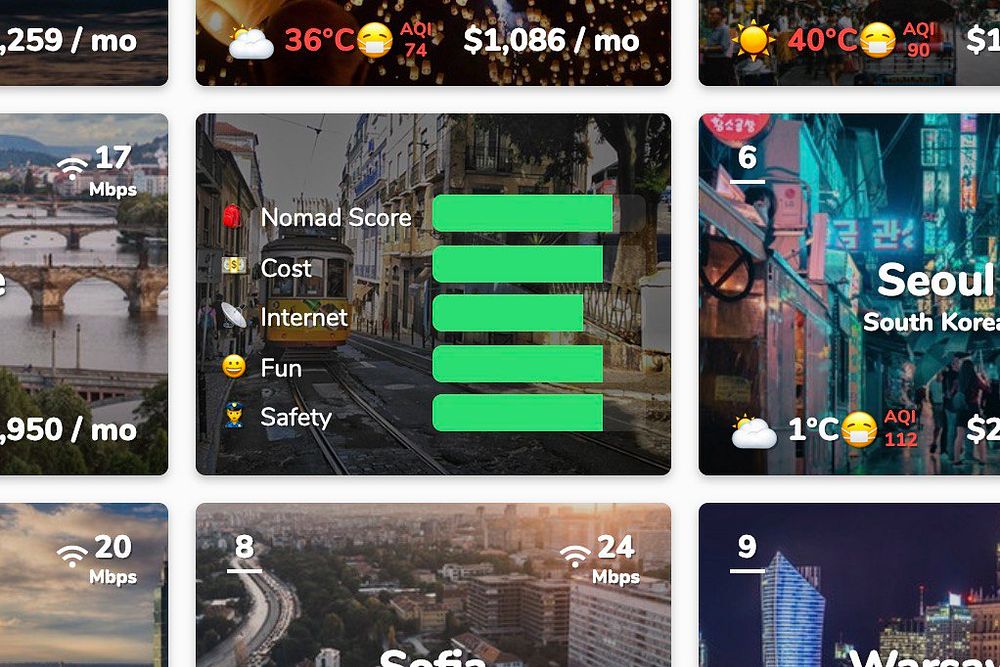Open the Seoul, South Korea city card
This screenshot has width=1000, height=667.
pos(850,295)
